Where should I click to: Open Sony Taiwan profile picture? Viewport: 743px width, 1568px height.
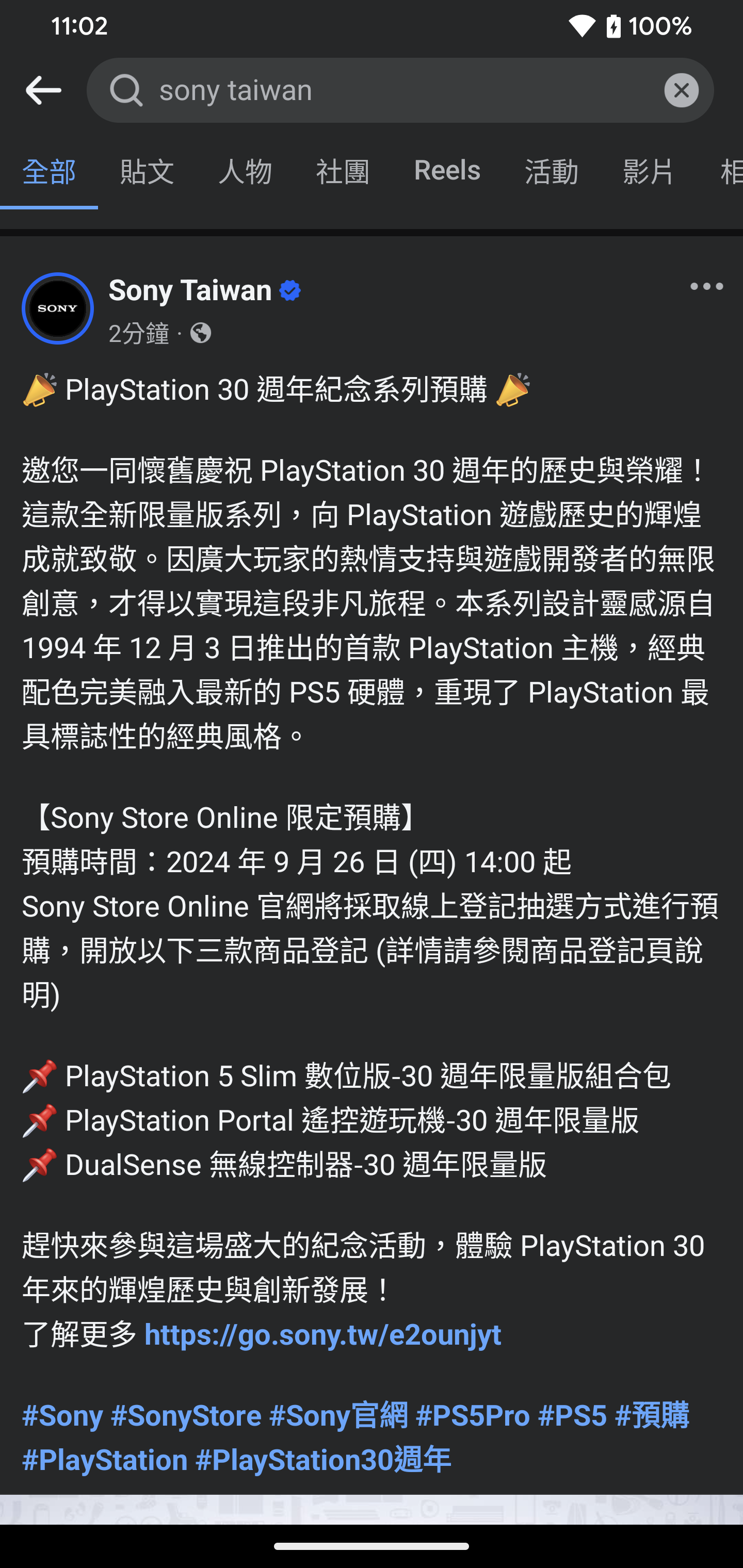58,308
